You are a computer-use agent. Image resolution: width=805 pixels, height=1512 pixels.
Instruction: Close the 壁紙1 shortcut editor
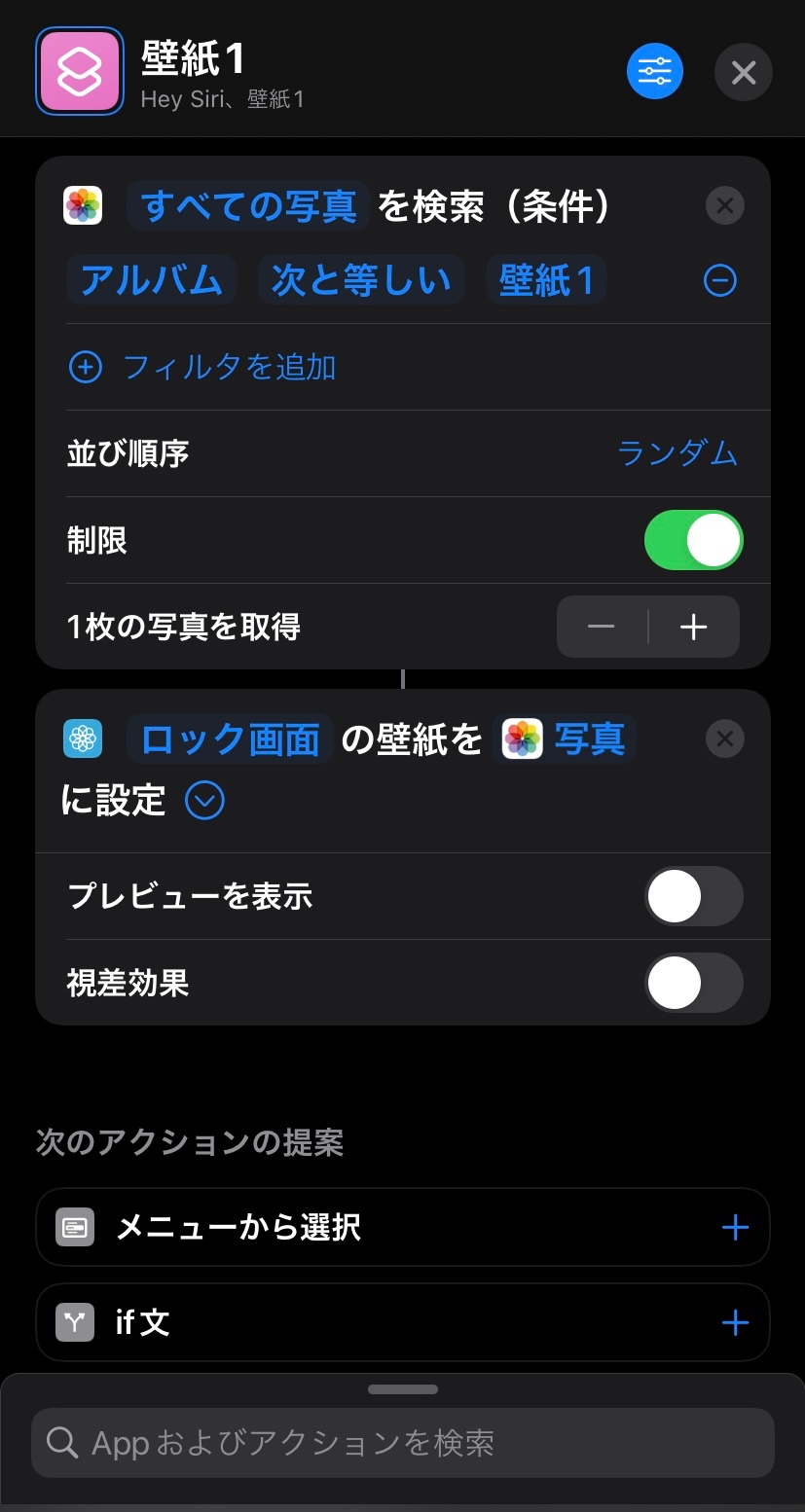[x=743, y=72]
